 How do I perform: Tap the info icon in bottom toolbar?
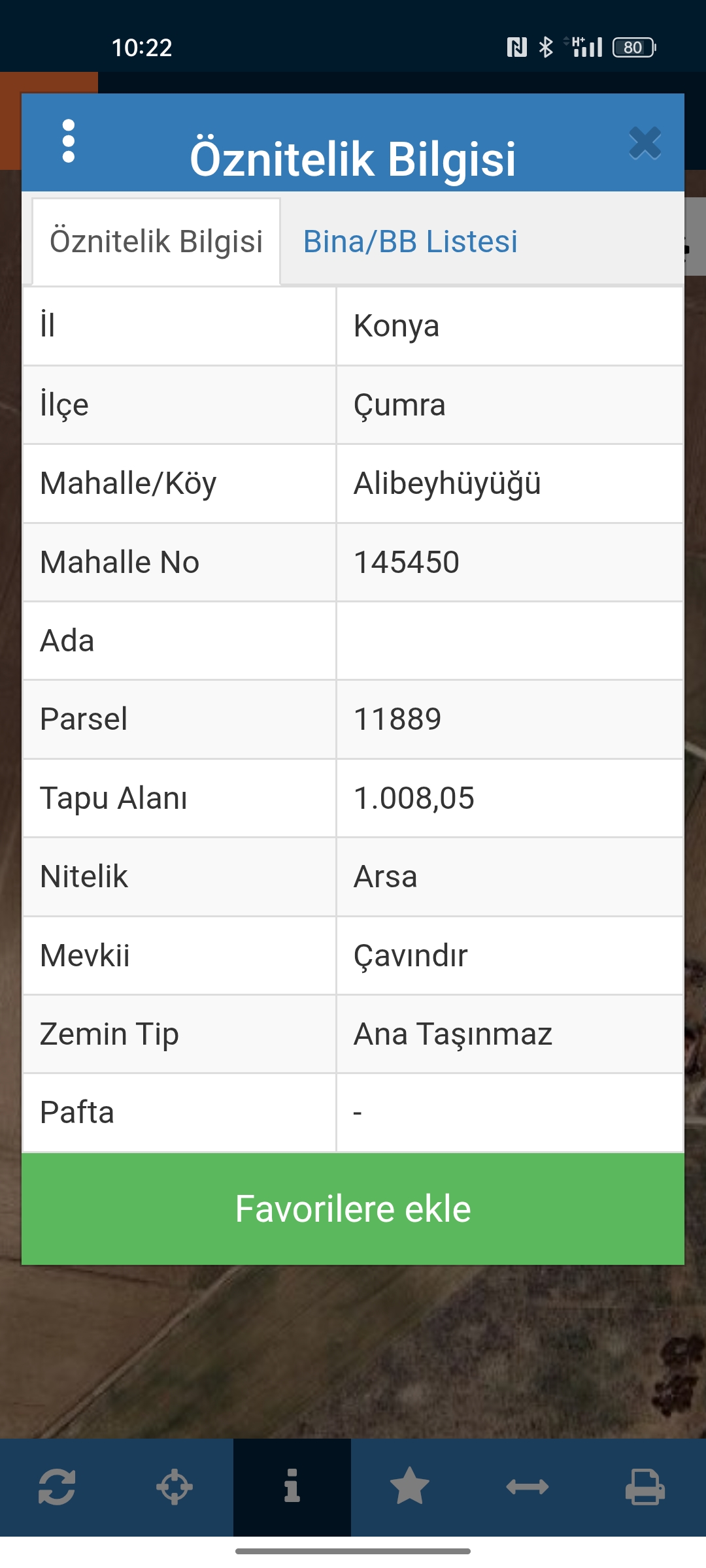(292, 1488)
